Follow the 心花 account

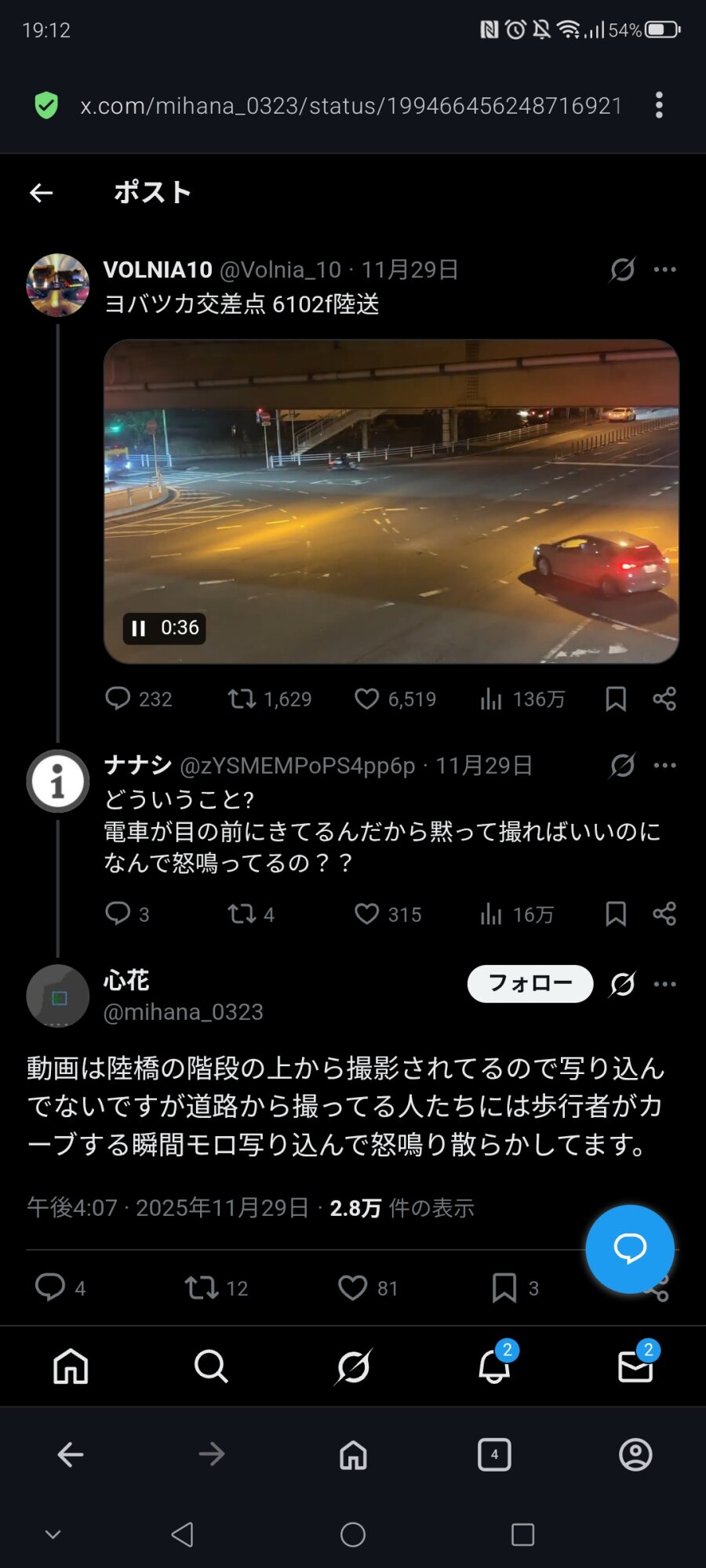pos(530,983)
